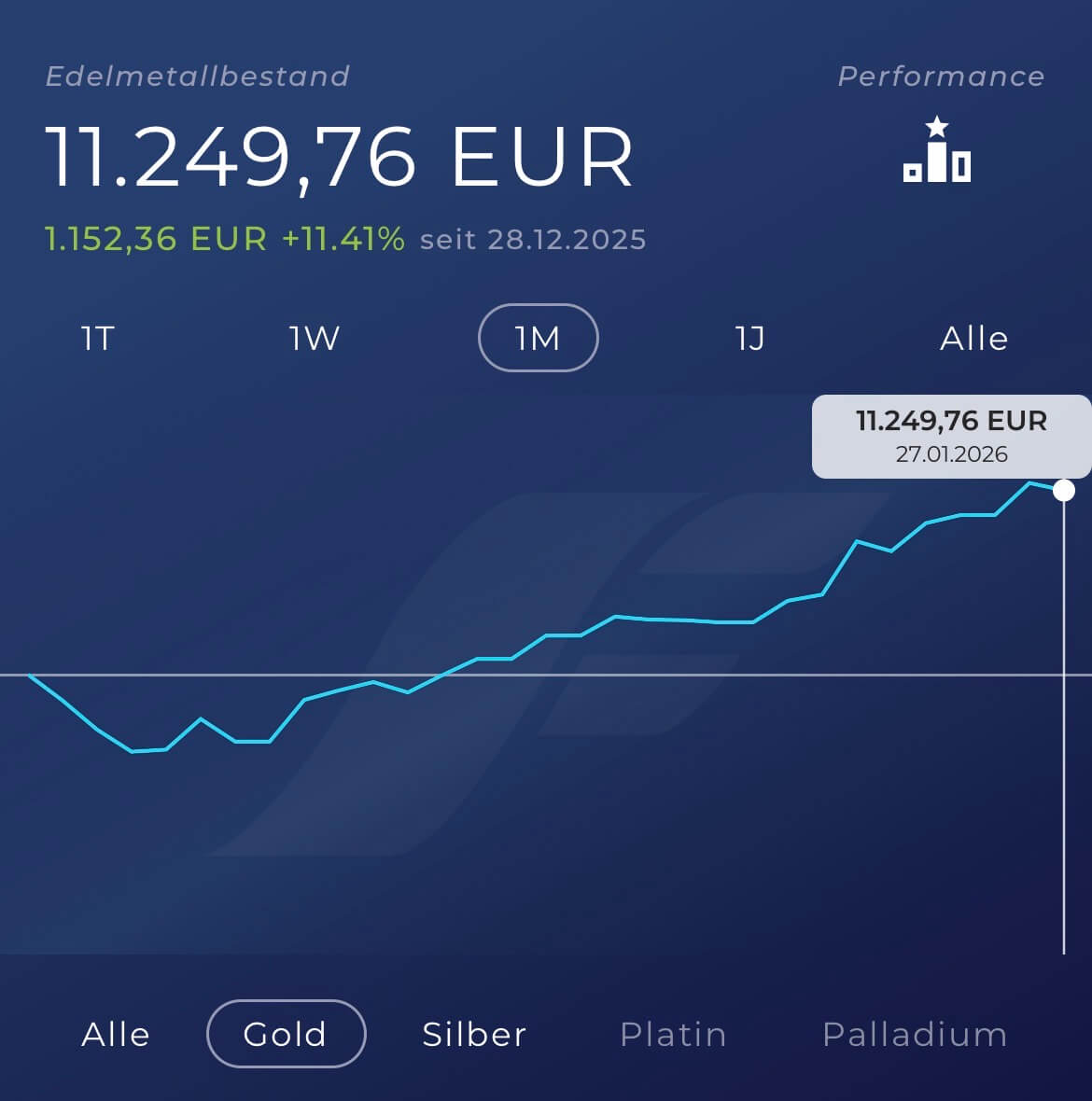Select the 1M time range
Image resolution: width=1092 pixels, height=1101 pixels.
(x=538, y=338)
